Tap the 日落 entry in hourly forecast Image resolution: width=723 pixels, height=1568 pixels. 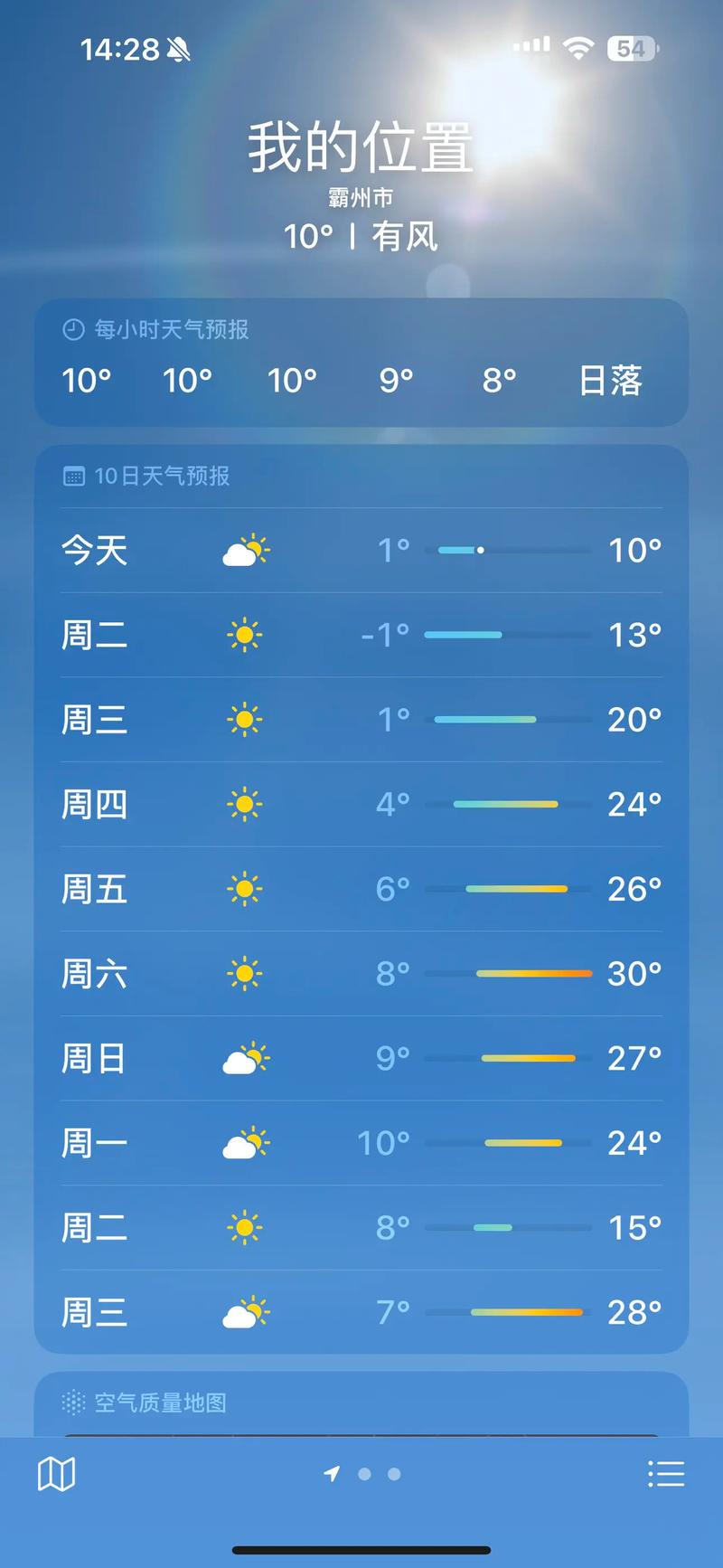[610, 381]
